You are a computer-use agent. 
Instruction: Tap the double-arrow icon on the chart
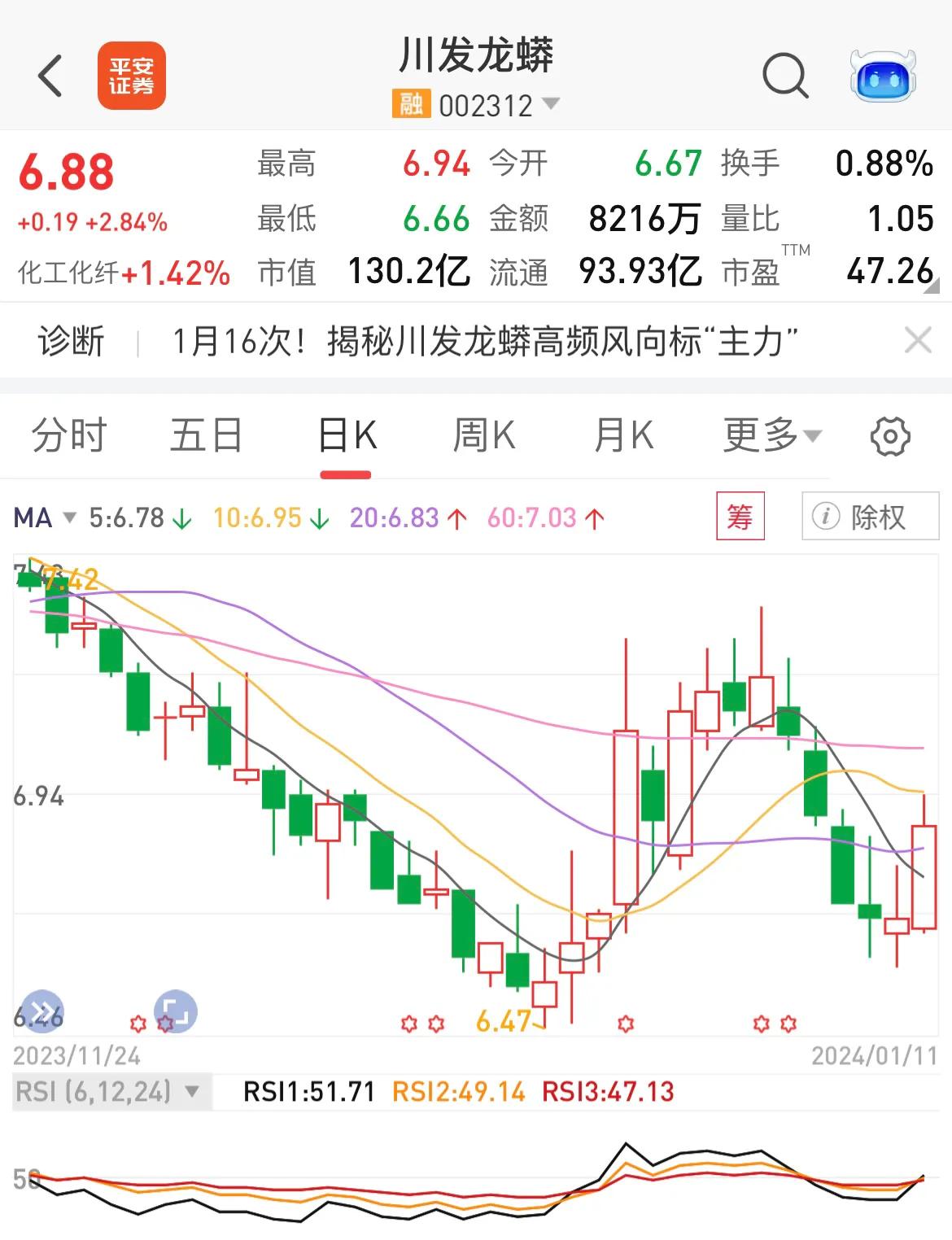tap(42, 1011)
